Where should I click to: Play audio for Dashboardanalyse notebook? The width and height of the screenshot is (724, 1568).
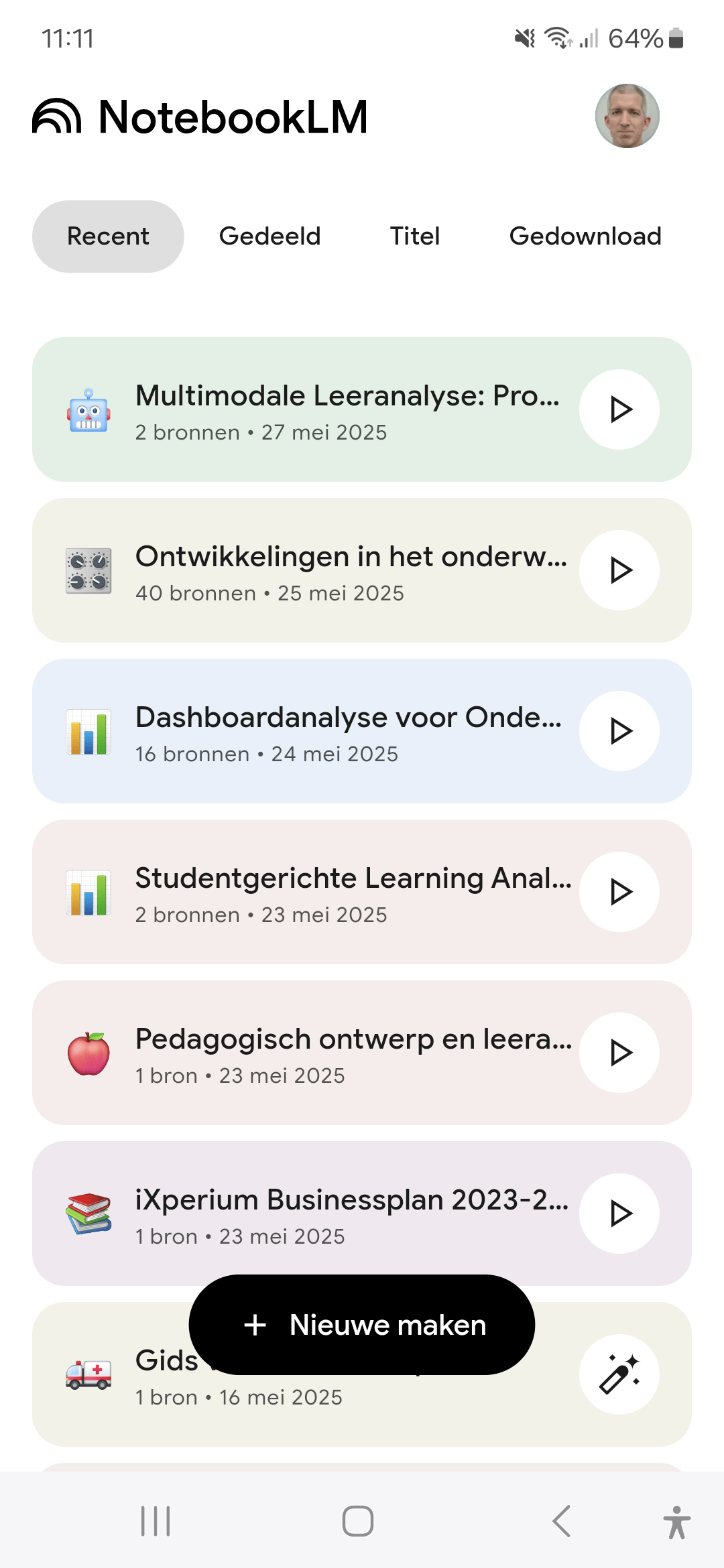point(619,731)
